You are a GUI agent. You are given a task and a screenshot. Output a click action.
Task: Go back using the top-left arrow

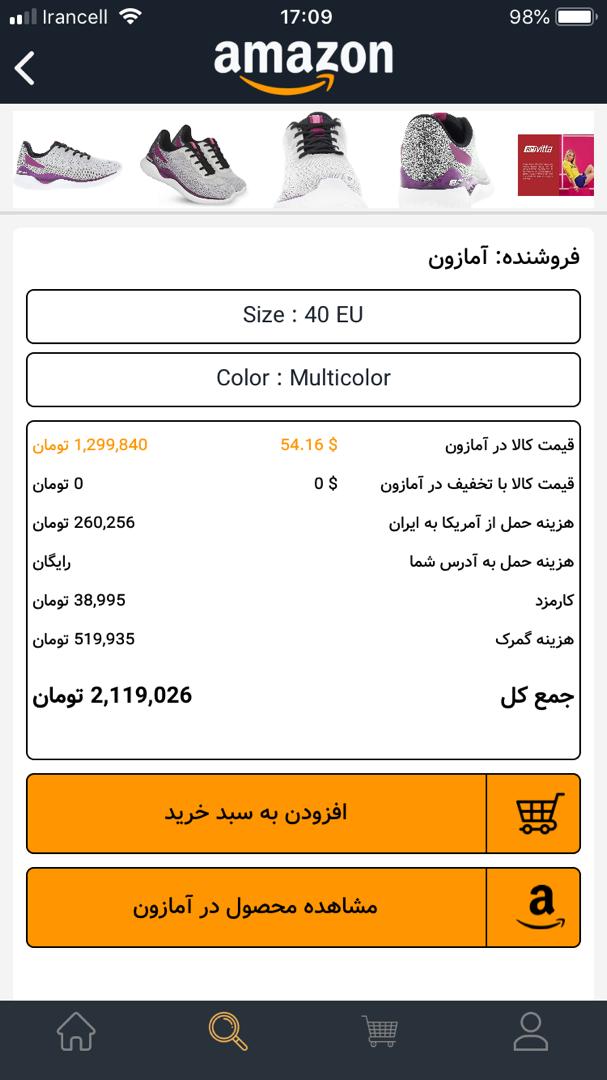tap(26, 68)
